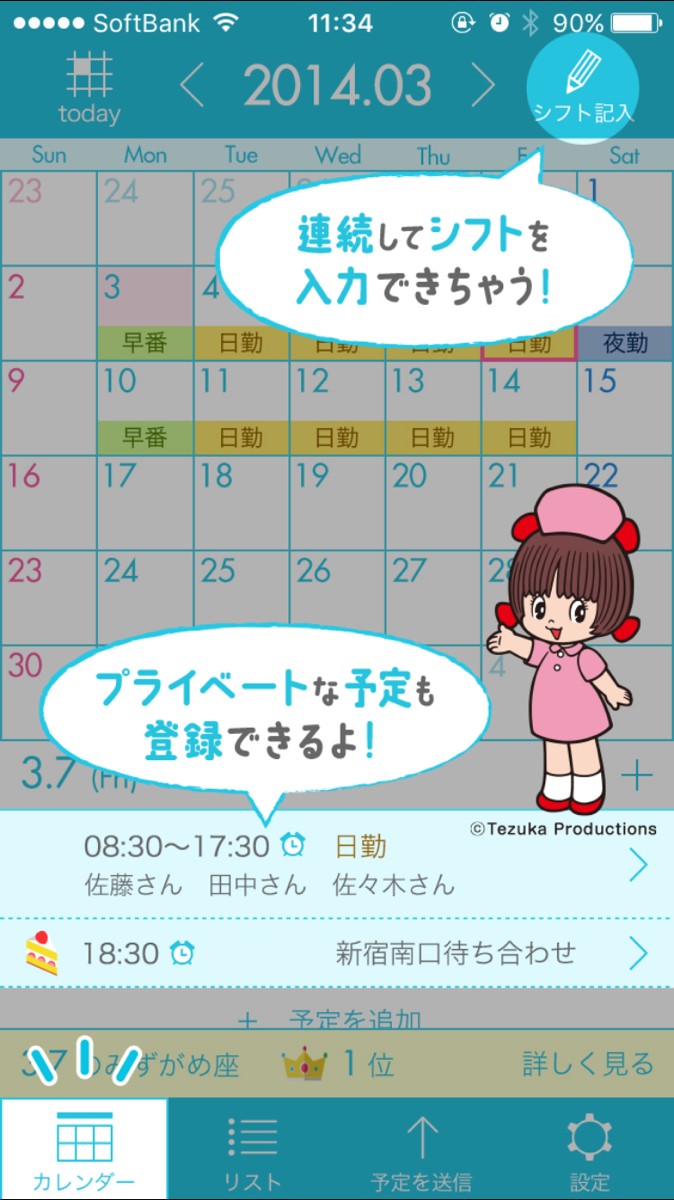Open 詳しく見る horoscope details

click(588, 1063)
